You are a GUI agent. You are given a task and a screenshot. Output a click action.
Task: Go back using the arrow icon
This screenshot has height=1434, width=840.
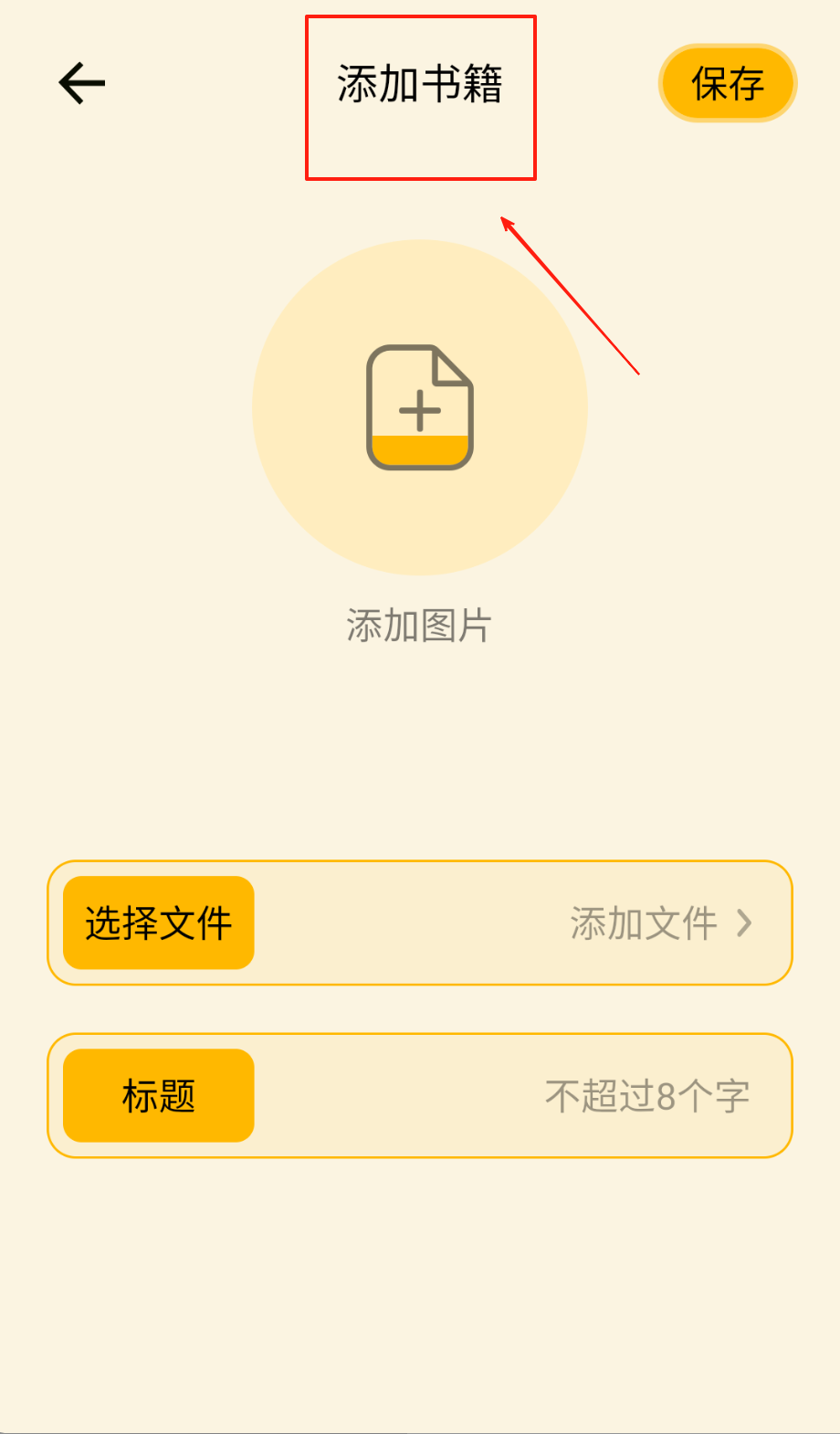pyautogui.click(x=82, y=83)
